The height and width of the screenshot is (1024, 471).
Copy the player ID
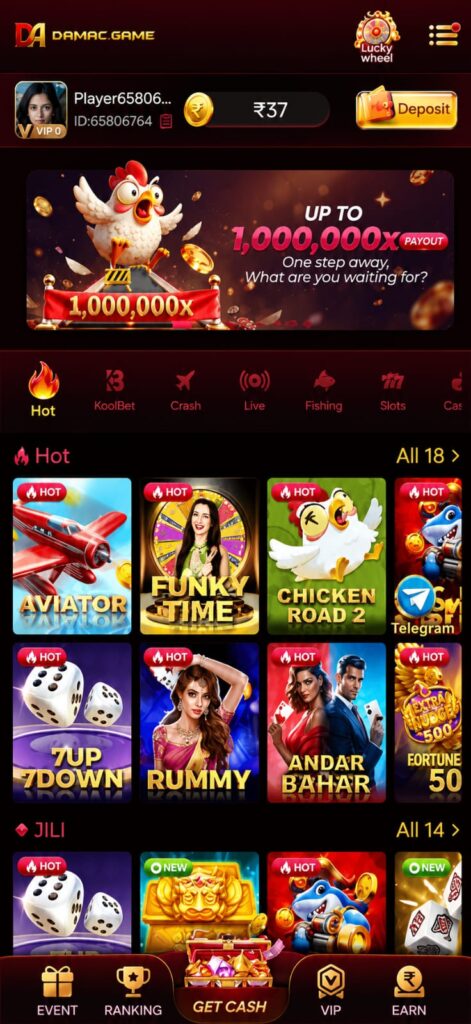166,121
